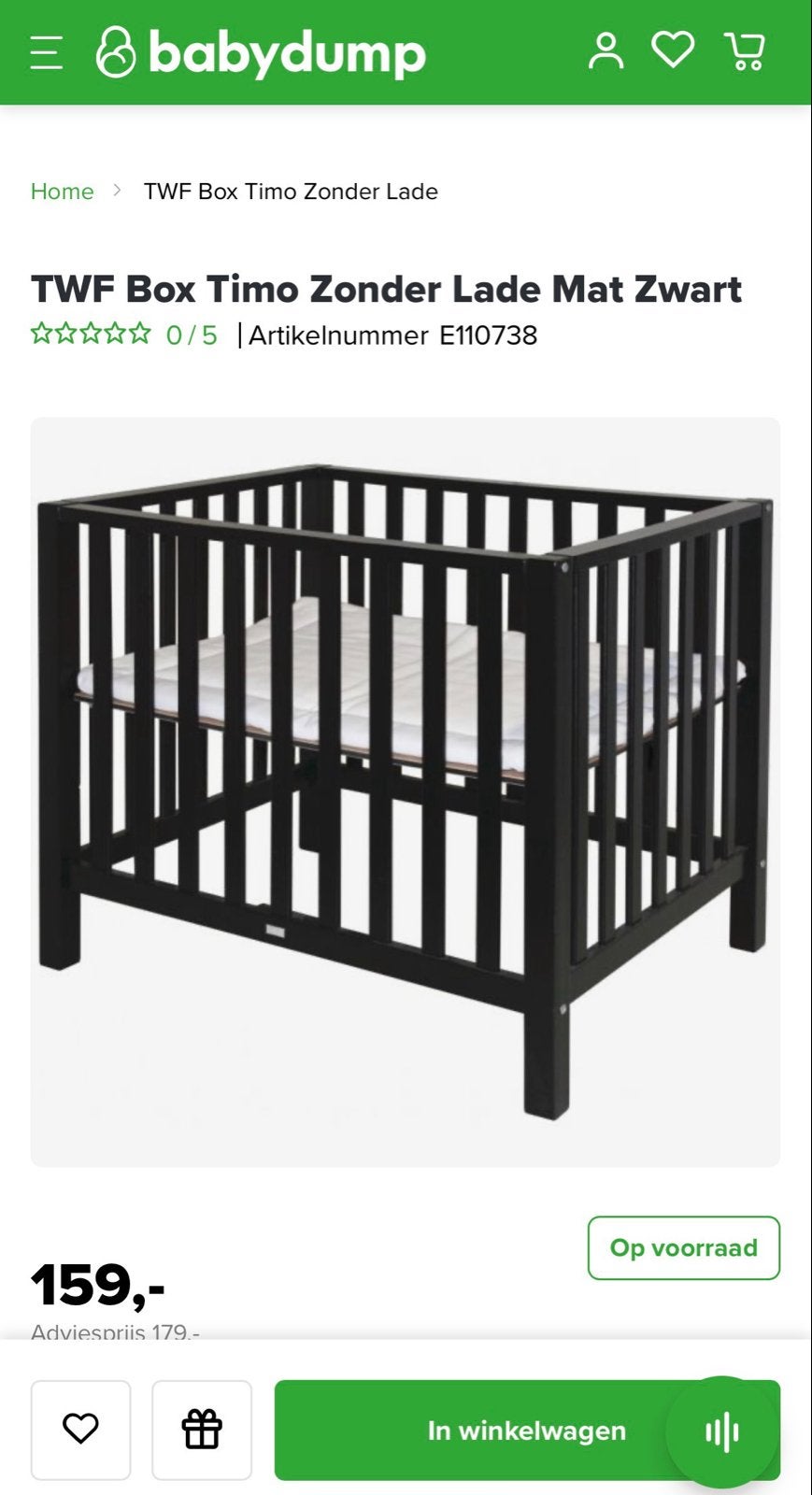View the wishlist from the header heart
The height and width of the screenshot is (1495, 812).
(673, 50)
